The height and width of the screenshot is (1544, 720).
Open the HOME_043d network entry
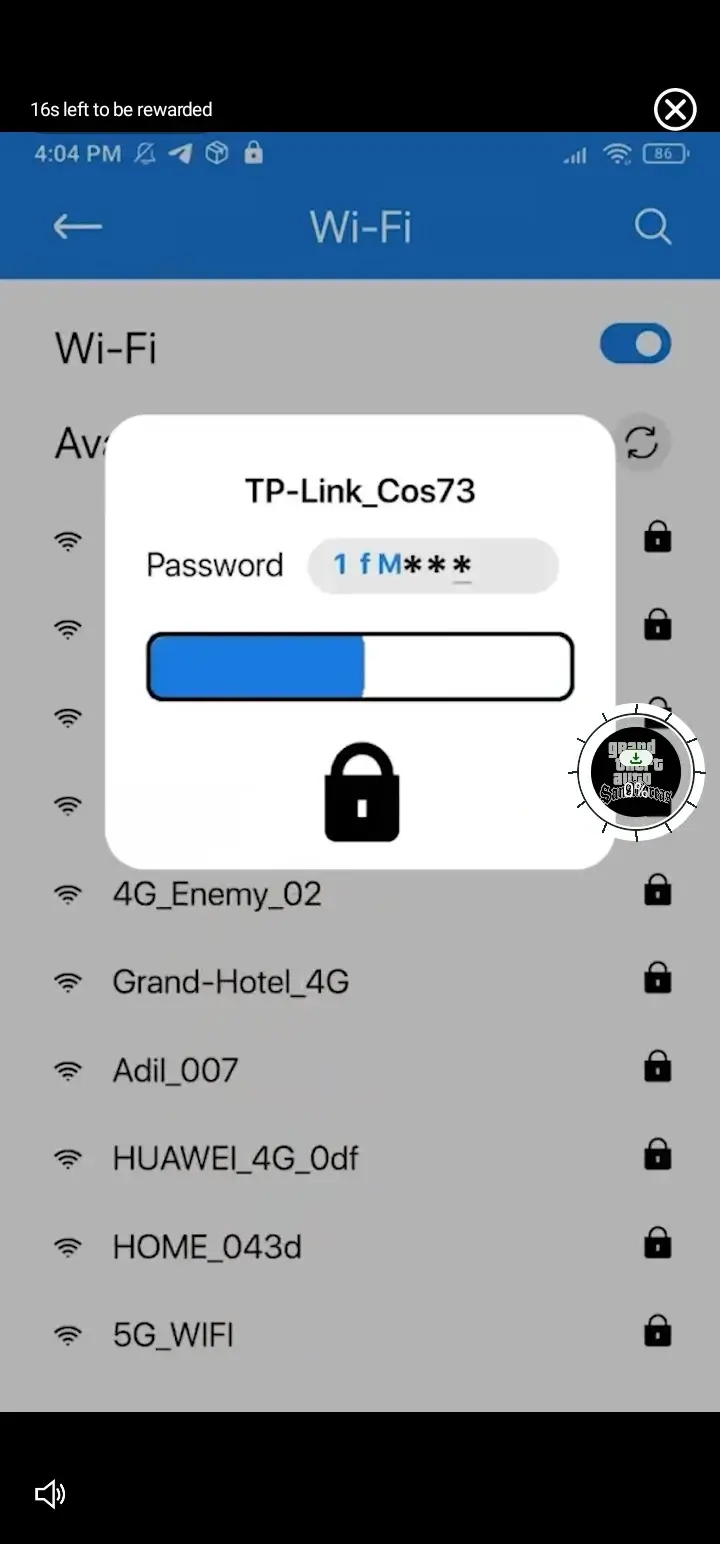206,1246
